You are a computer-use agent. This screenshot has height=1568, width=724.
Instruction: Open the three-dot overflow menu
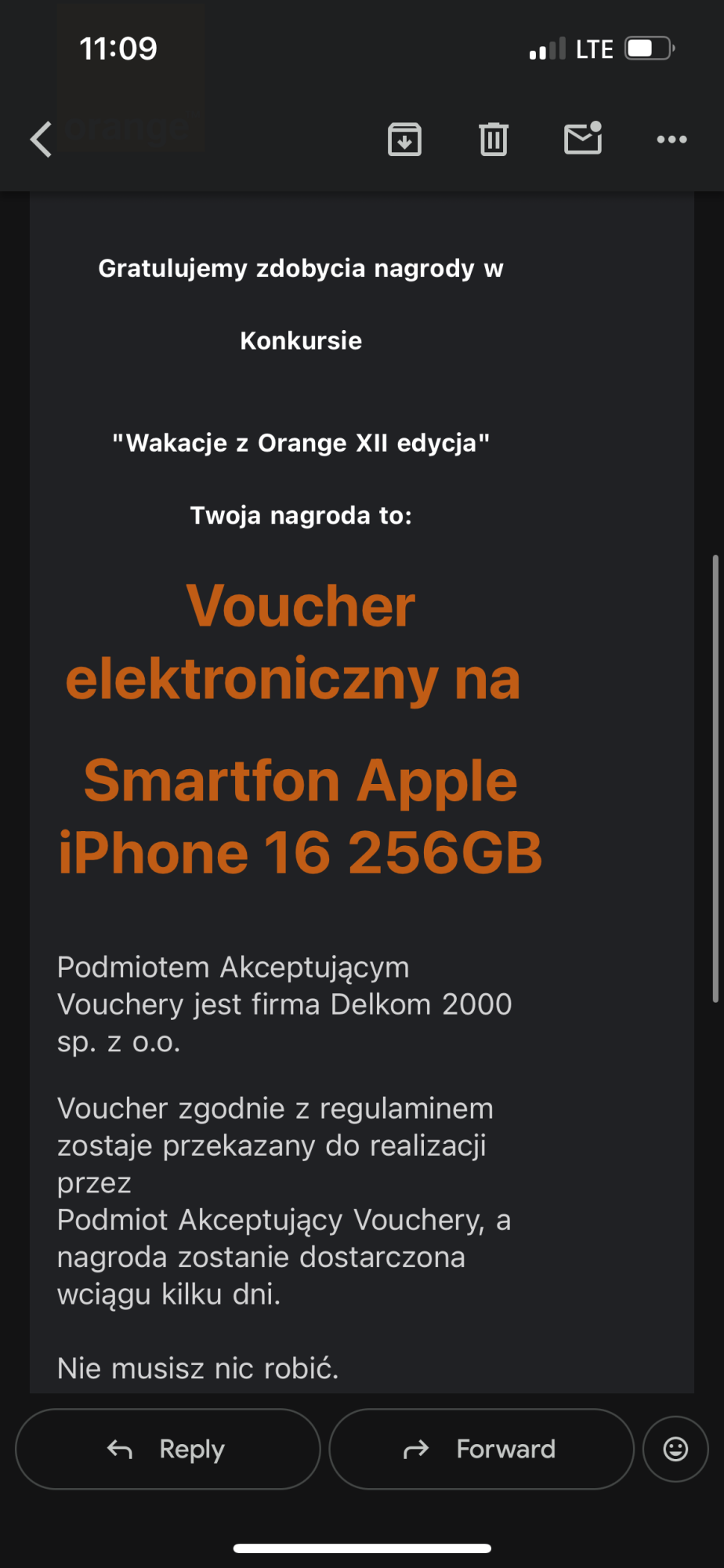(x=672, y=140)
